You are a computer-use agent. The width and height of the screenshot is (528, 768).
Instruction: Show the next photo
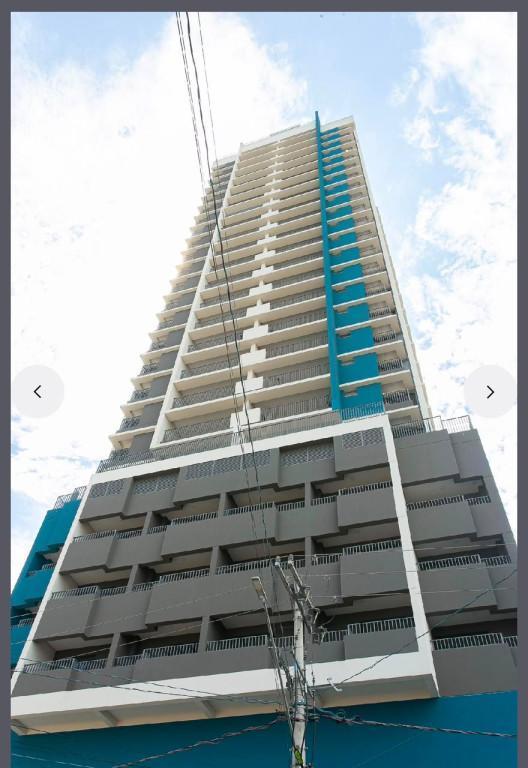click(x=490, y=391)
